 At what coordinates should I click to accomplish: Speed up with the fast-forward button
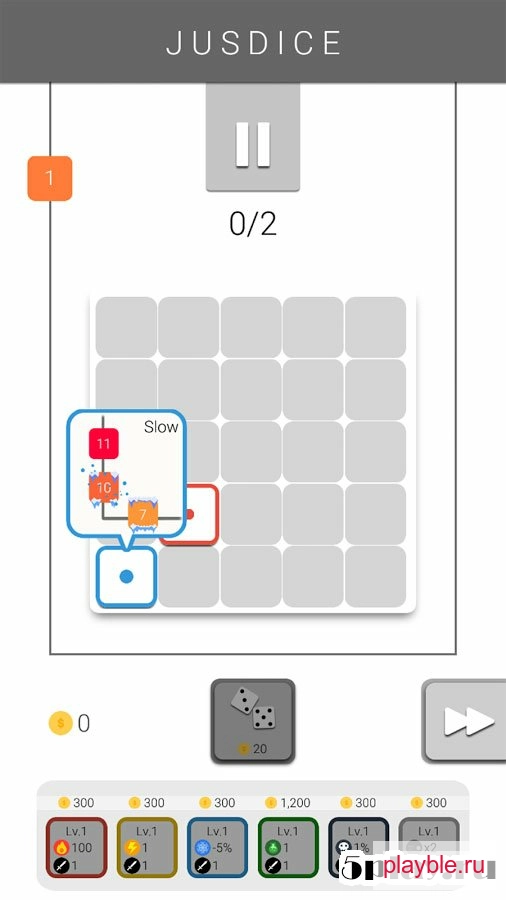tap(464, 721)
